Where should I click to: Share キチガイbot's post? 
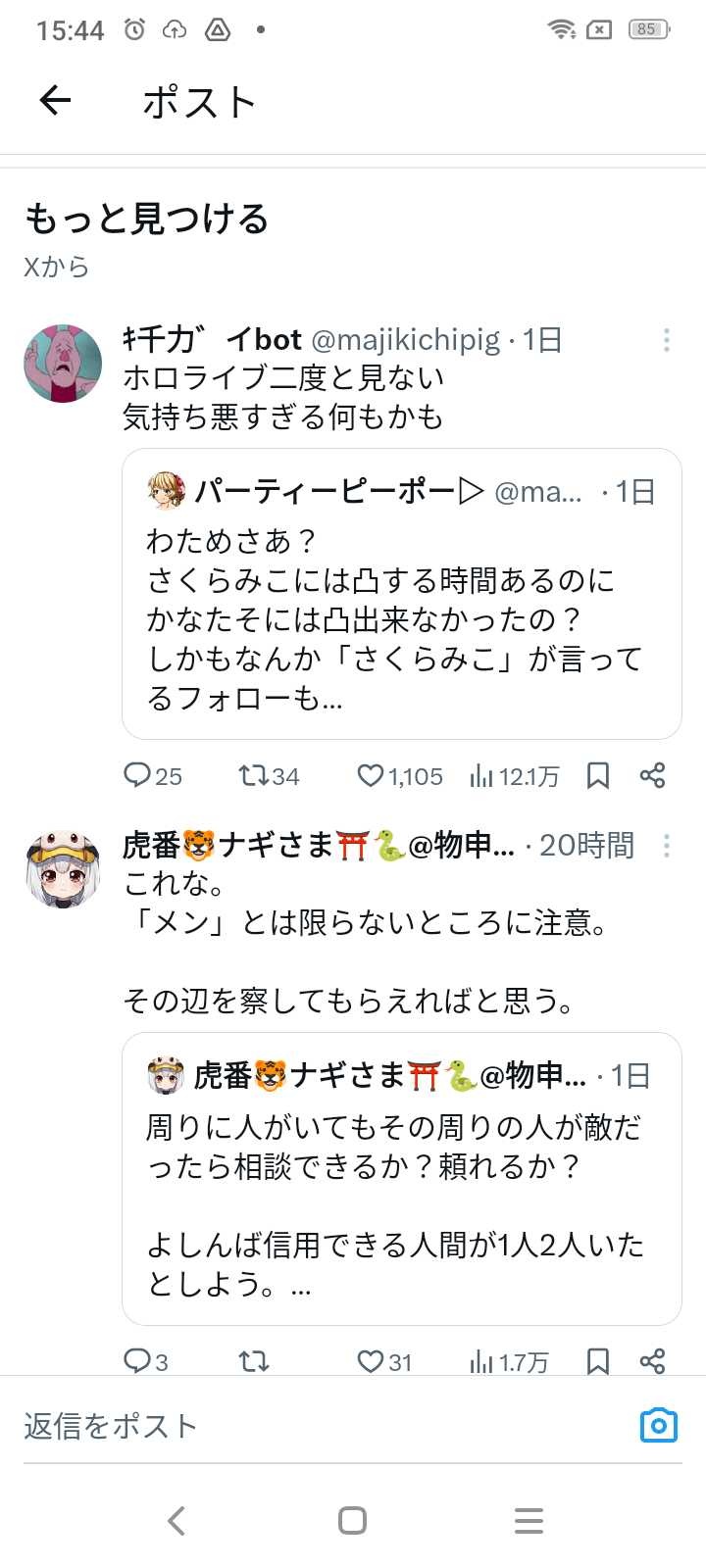click(x=652, y=776)
